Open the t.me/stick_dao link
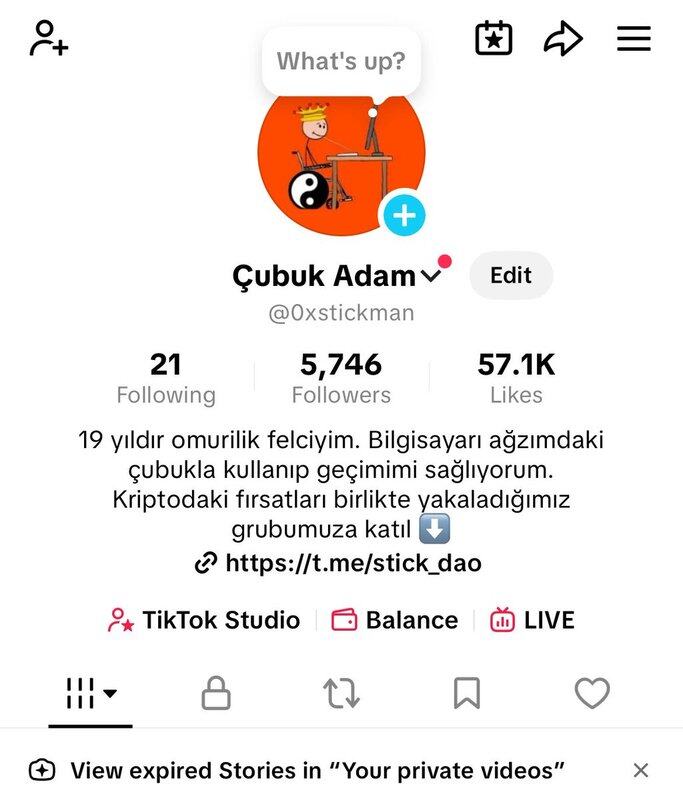 tap(340, 563)
